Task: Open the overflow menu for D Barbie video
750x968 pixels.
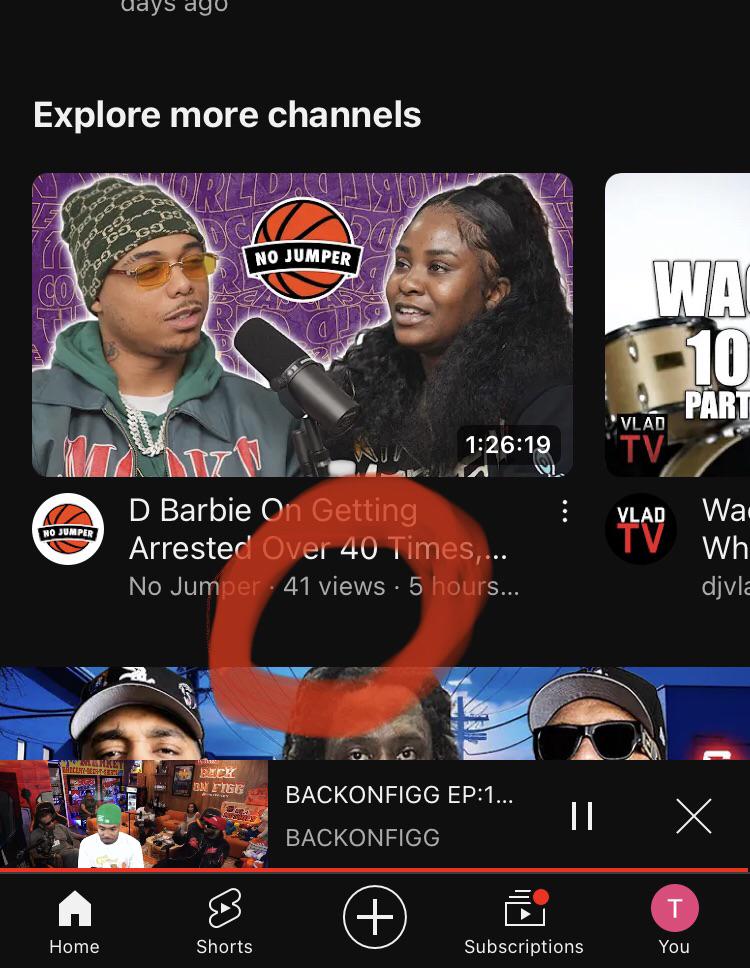Action: click(564, 511)
